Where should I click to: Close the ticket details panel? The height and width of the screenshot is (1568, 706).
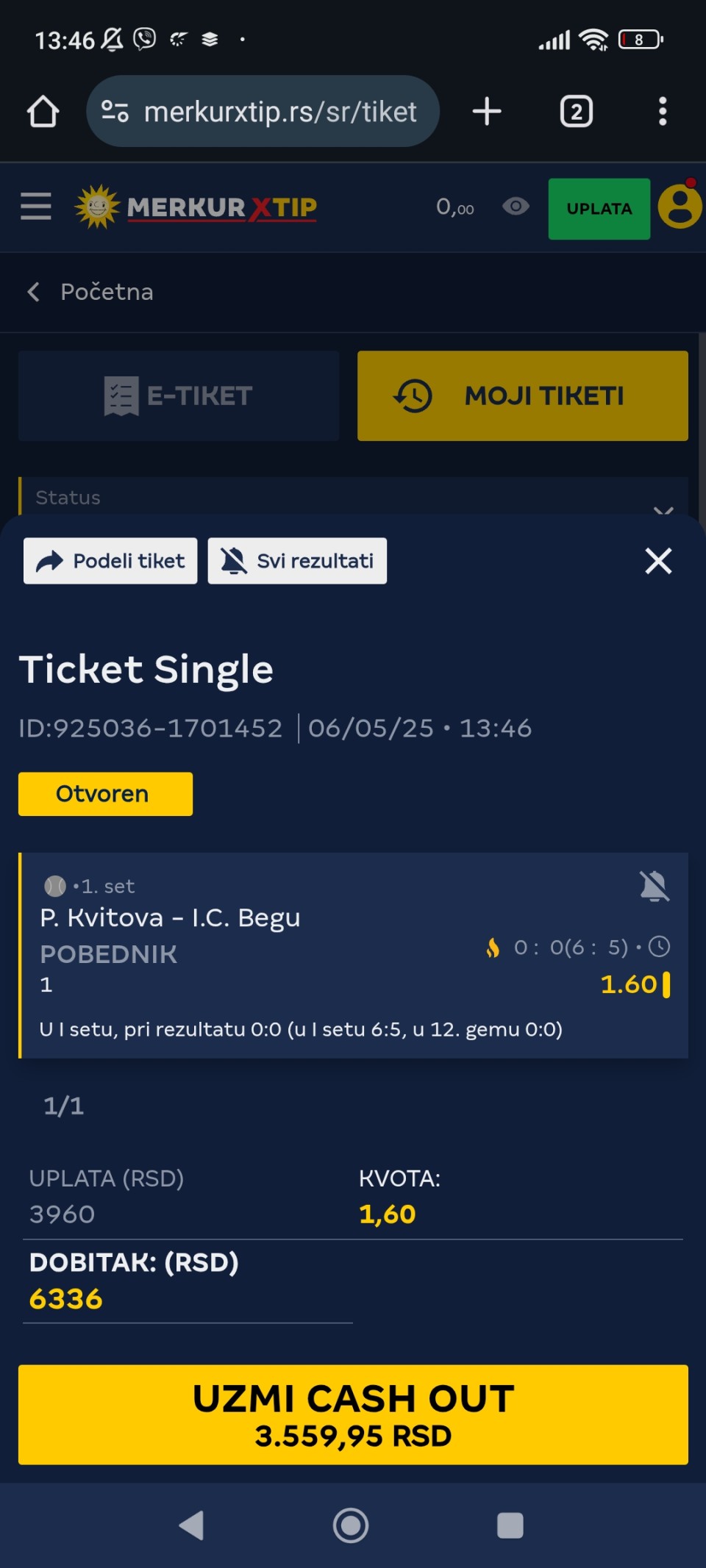point(658,561)
